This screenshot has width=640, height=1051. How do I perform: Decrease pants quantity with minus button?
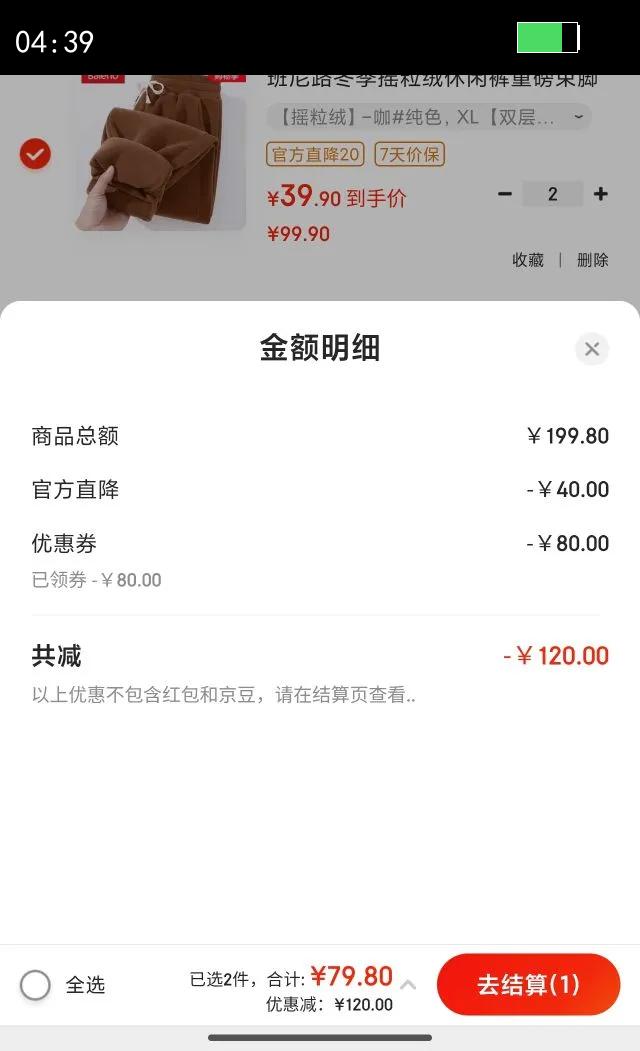(505, 194)
